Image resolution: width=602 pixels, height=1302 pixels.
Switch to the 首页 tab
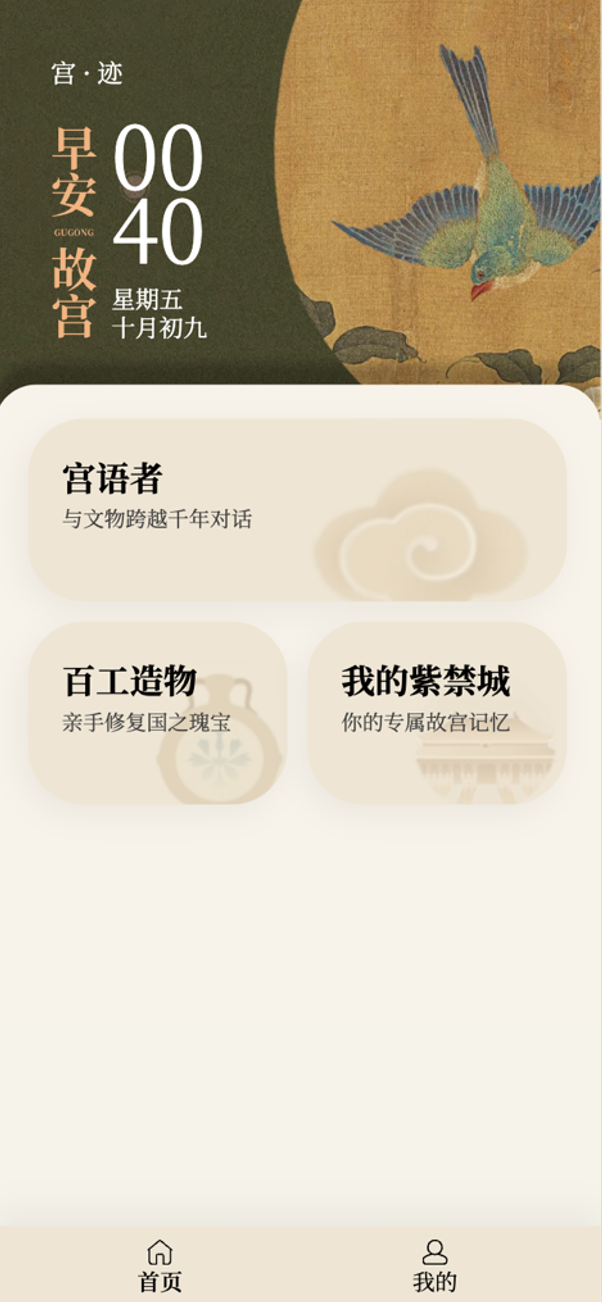(x=160, y=1265)
